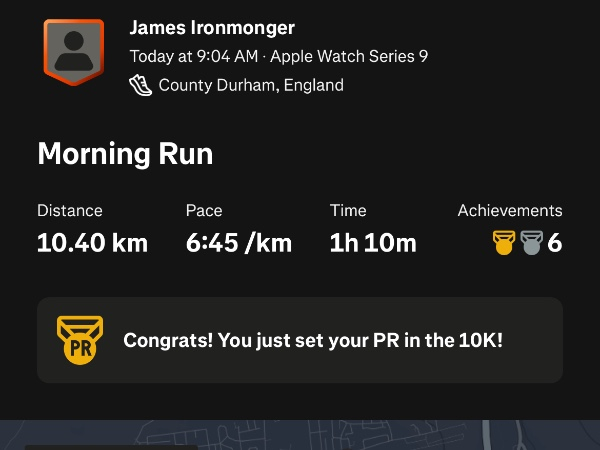View the 6 achievements medals
The height and width of the screenshot is (450, 600).
pyautogui.click(x=526, y=243)
